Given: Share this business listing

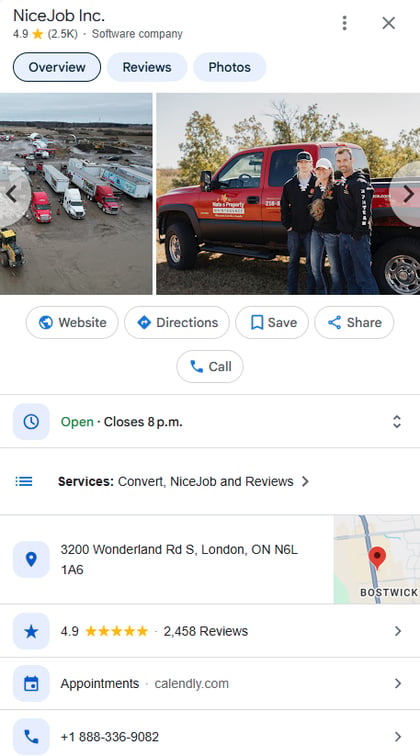Looking at the screenshot, I should 354,323.
